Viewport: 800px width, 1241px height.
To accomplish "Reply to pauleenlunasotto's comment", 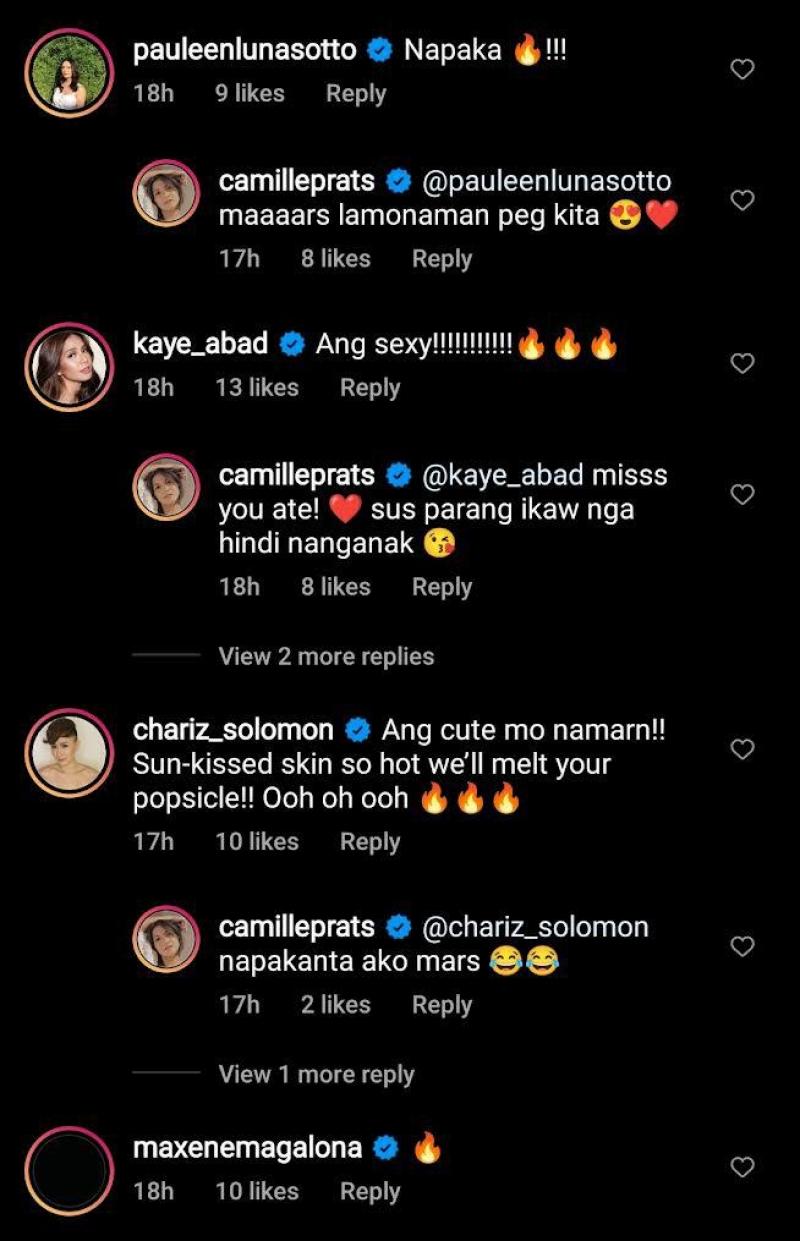I will 355,94.
